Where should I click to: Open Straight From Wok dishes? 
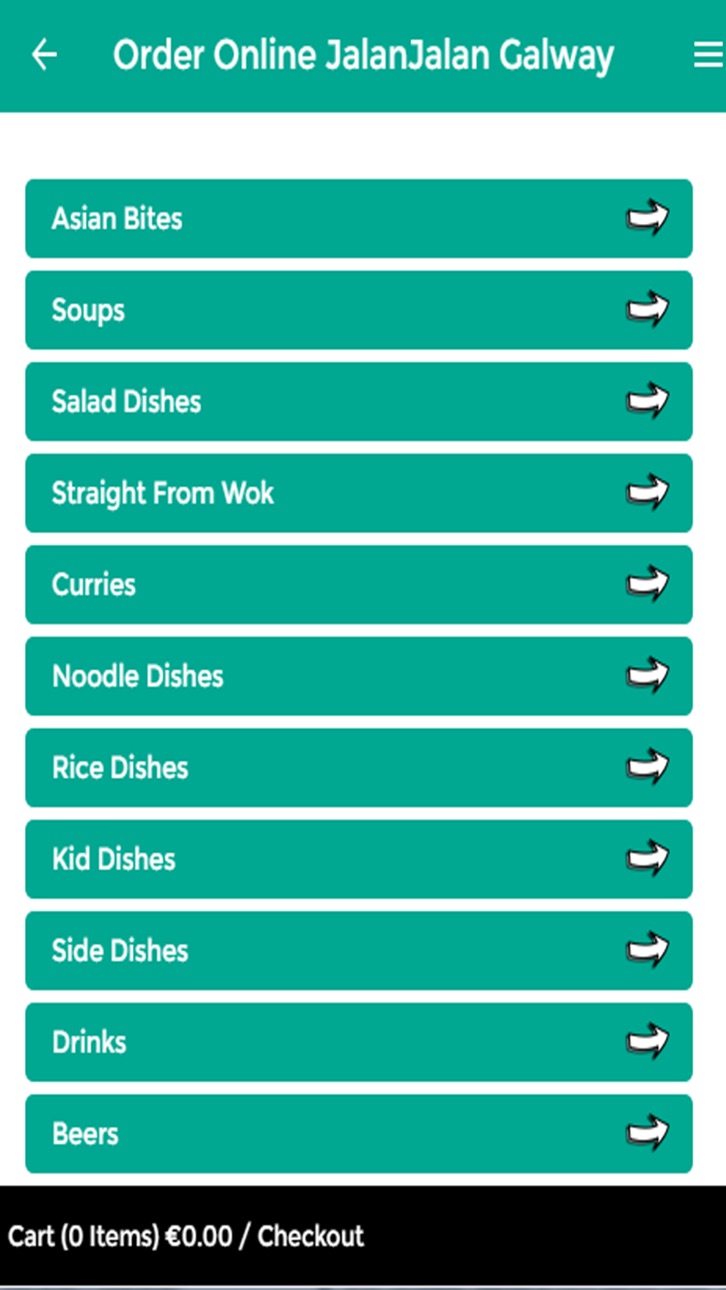coord(359,493)
